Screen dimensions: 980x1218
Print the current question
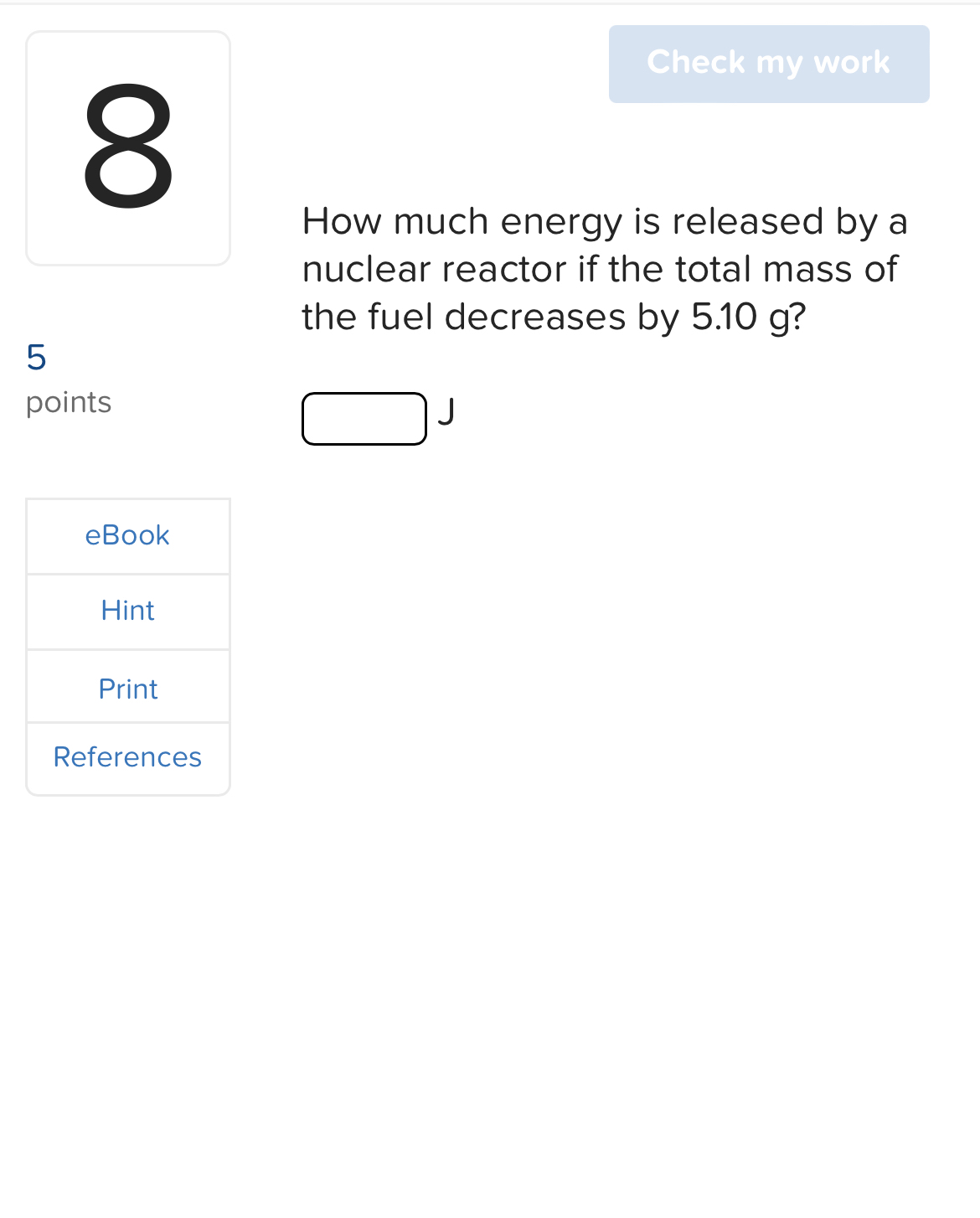(x=127, y=688)
